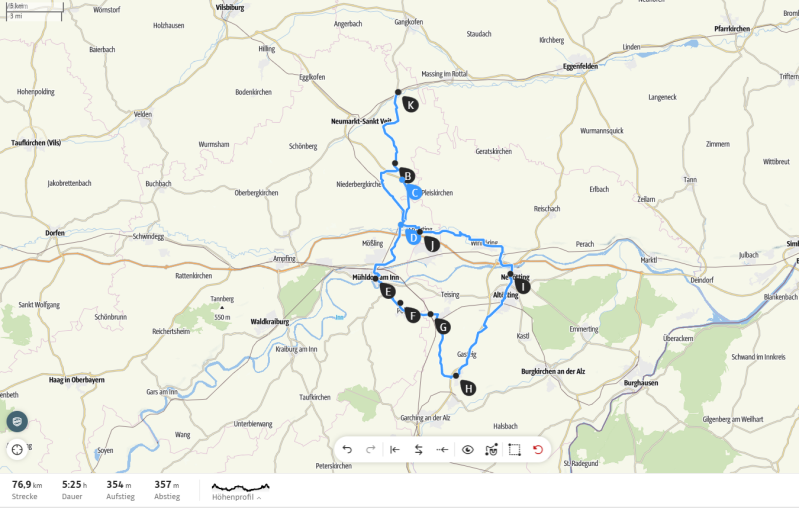Undo the last route edit

pyautogui.click(x=347, y=449)
